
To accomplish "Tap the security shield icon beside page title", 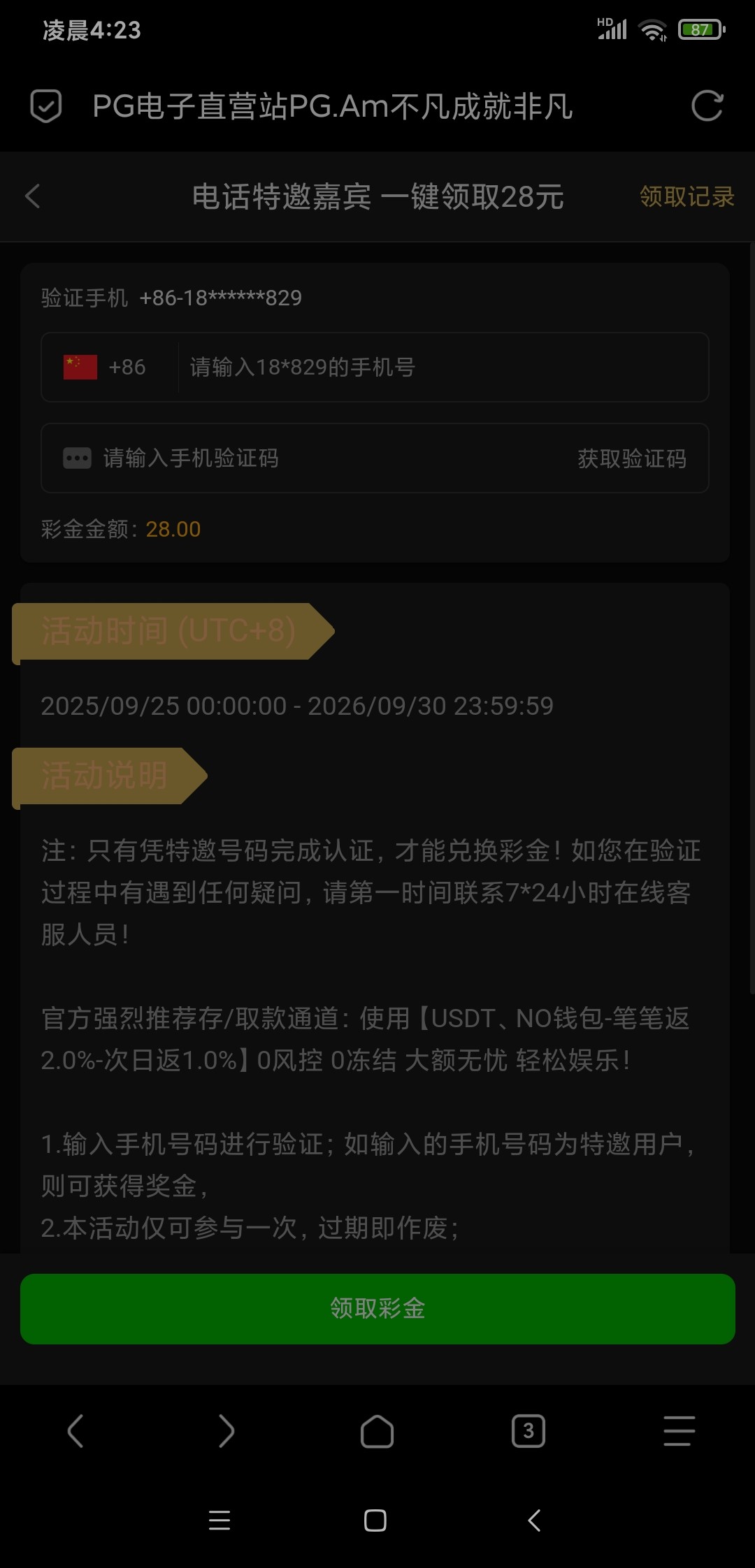I will click(46, 106).
